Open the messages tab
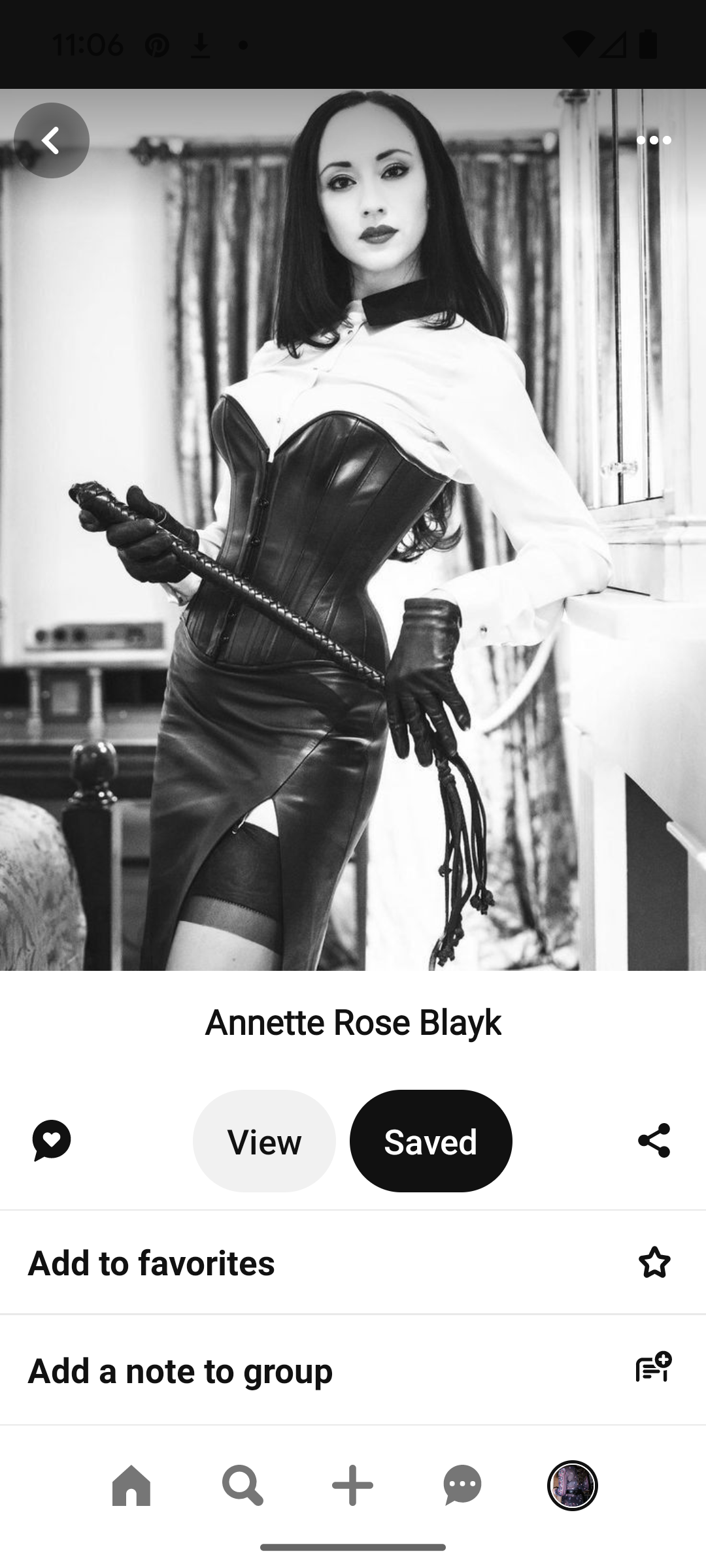 coord(462,1485)
